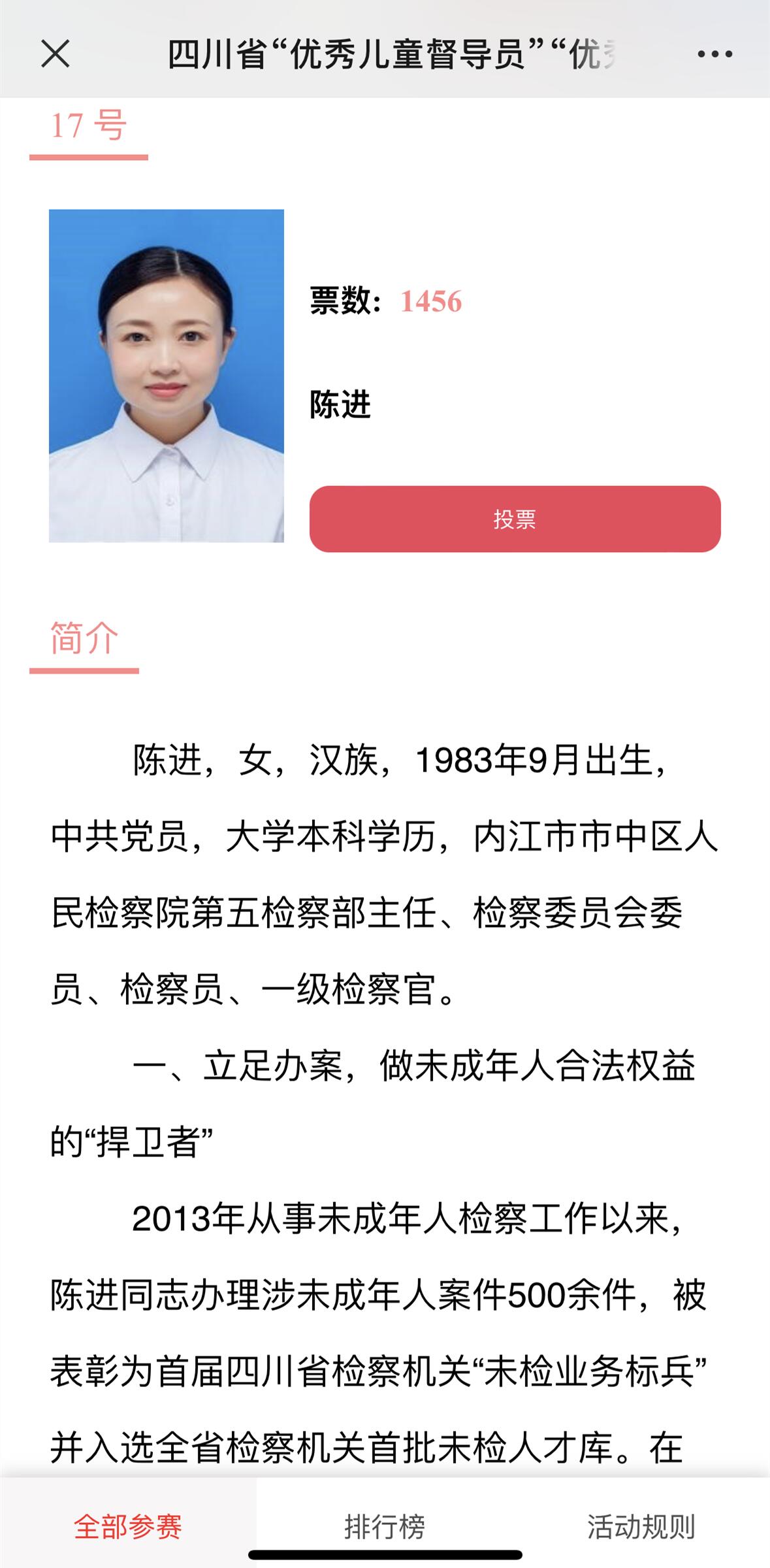
Task: Close the voting page with X
Action: coord(56,54)
